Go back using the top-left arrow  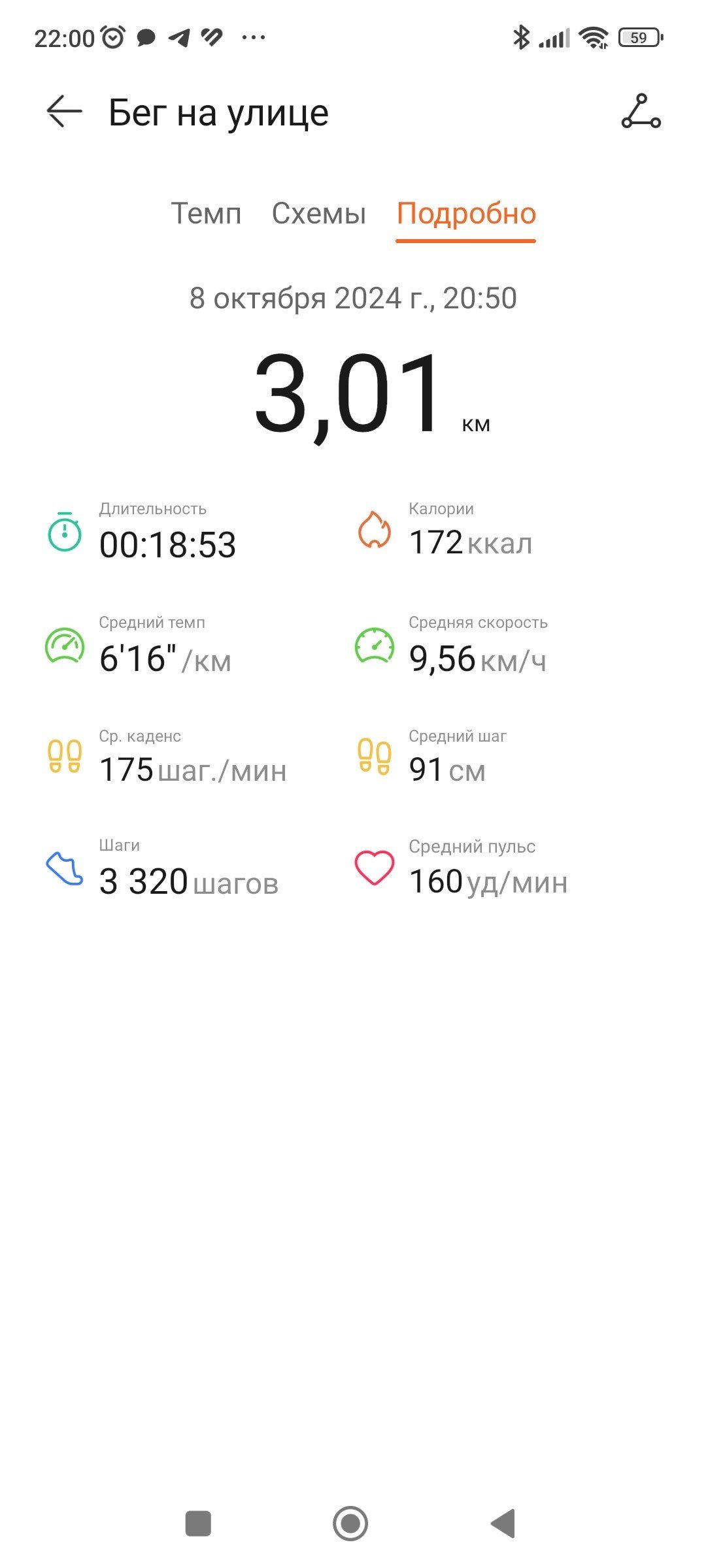point(64,112)
